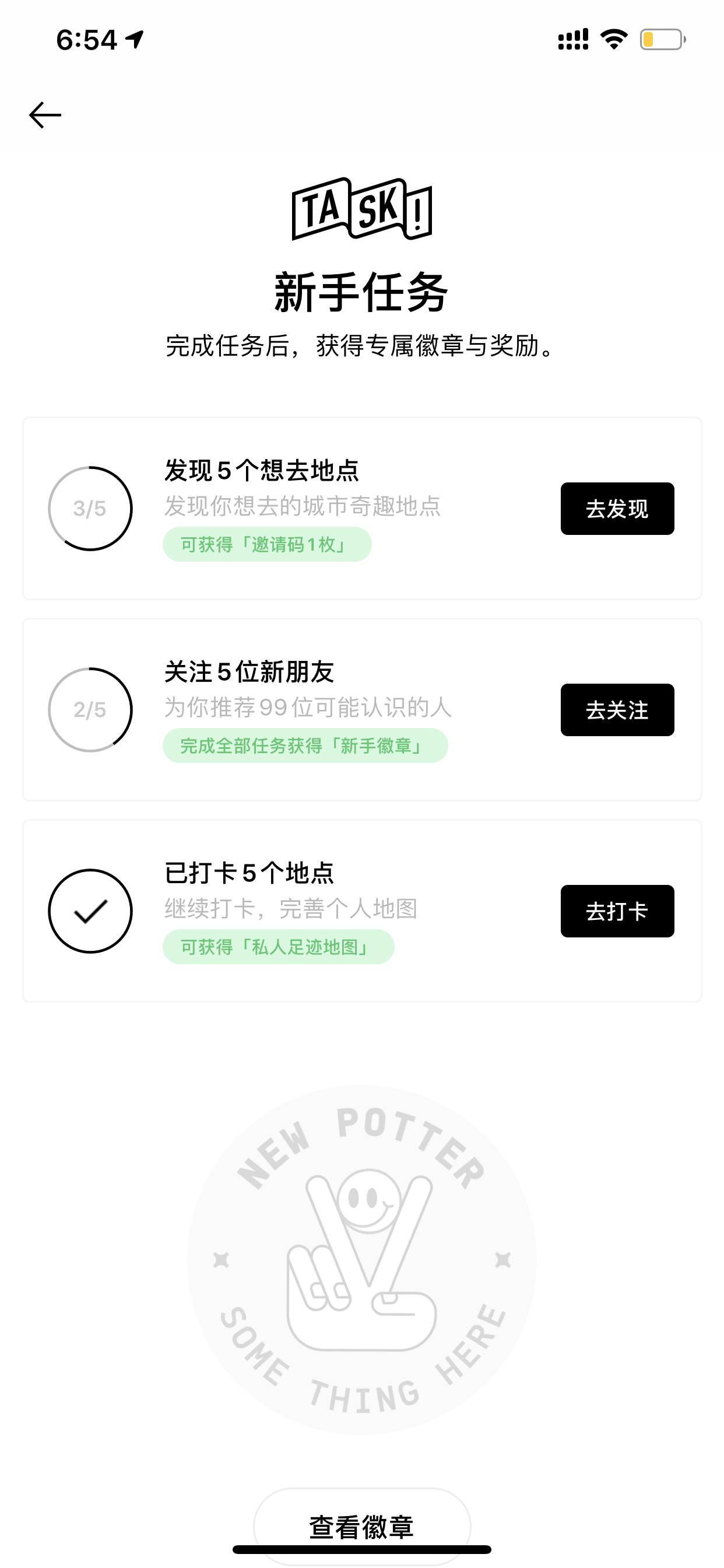Open 查看徽章 to view badges
This screenshot has width=724, height=1568.
(362, 1527)
